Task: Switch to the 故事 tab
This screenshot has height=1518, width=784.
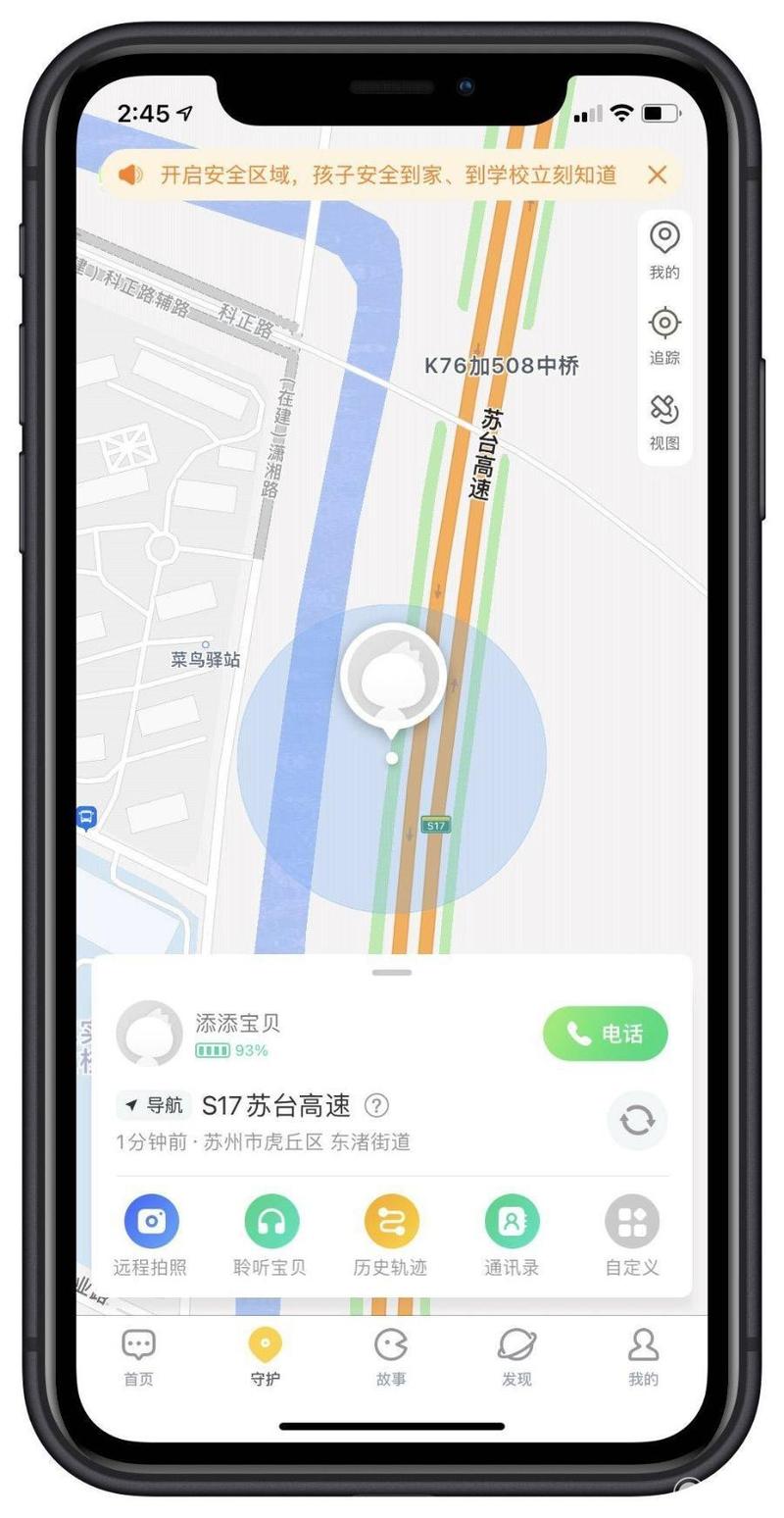Action: 391,1356
